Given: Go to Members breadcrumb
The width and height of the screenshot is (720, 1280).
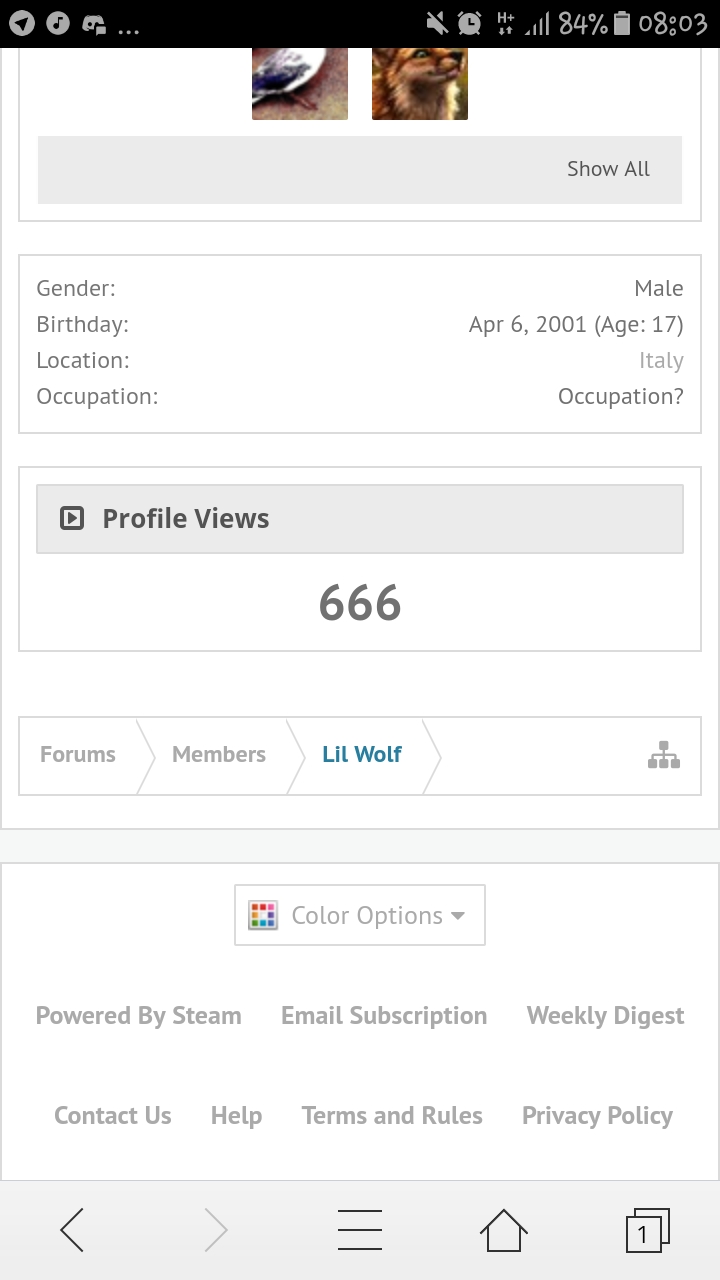Looking at the screenshot, I should [219, 755].
